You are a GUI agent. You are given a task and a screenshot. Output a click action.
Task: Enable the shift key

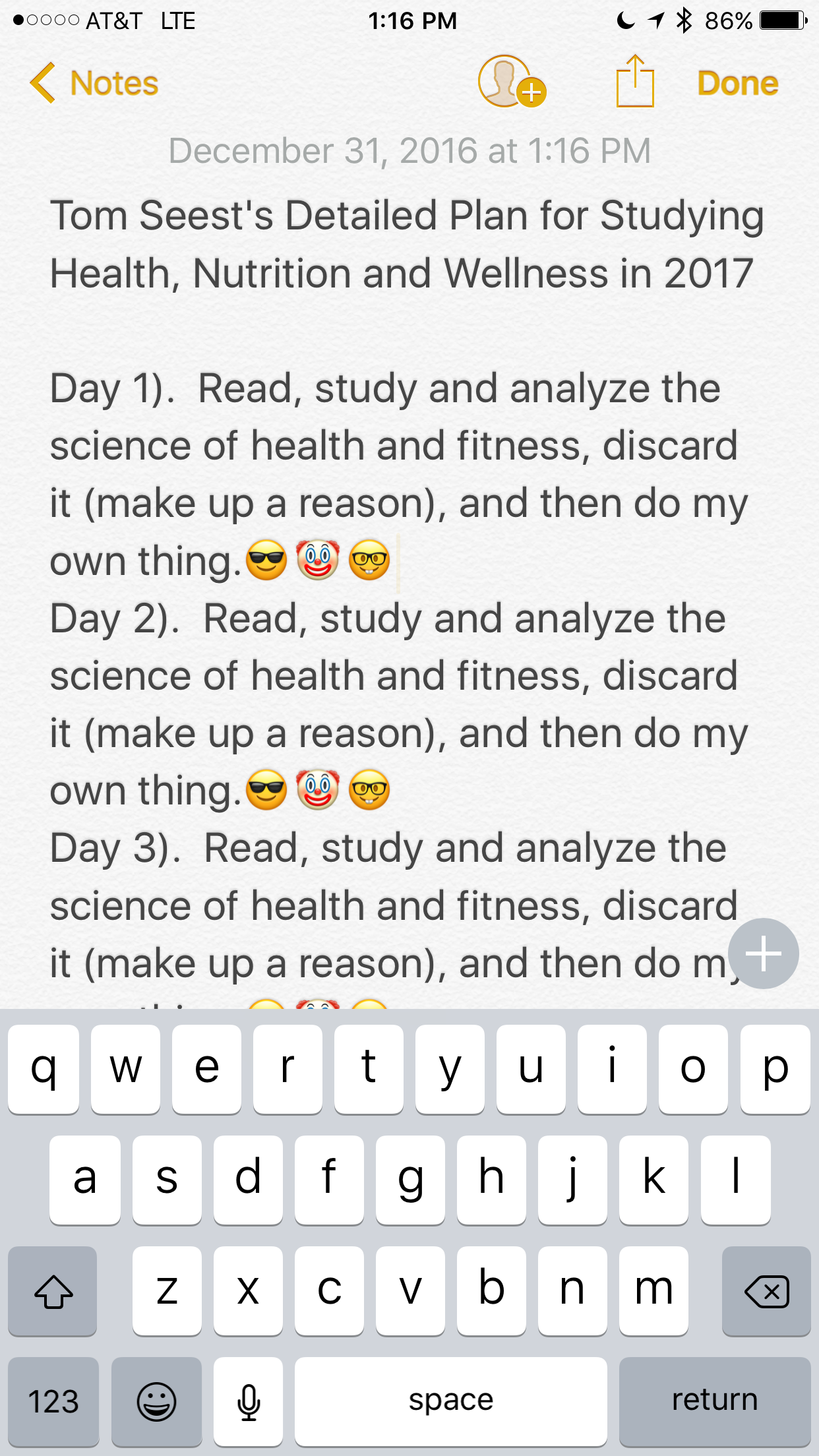[x=53, y=1290]
